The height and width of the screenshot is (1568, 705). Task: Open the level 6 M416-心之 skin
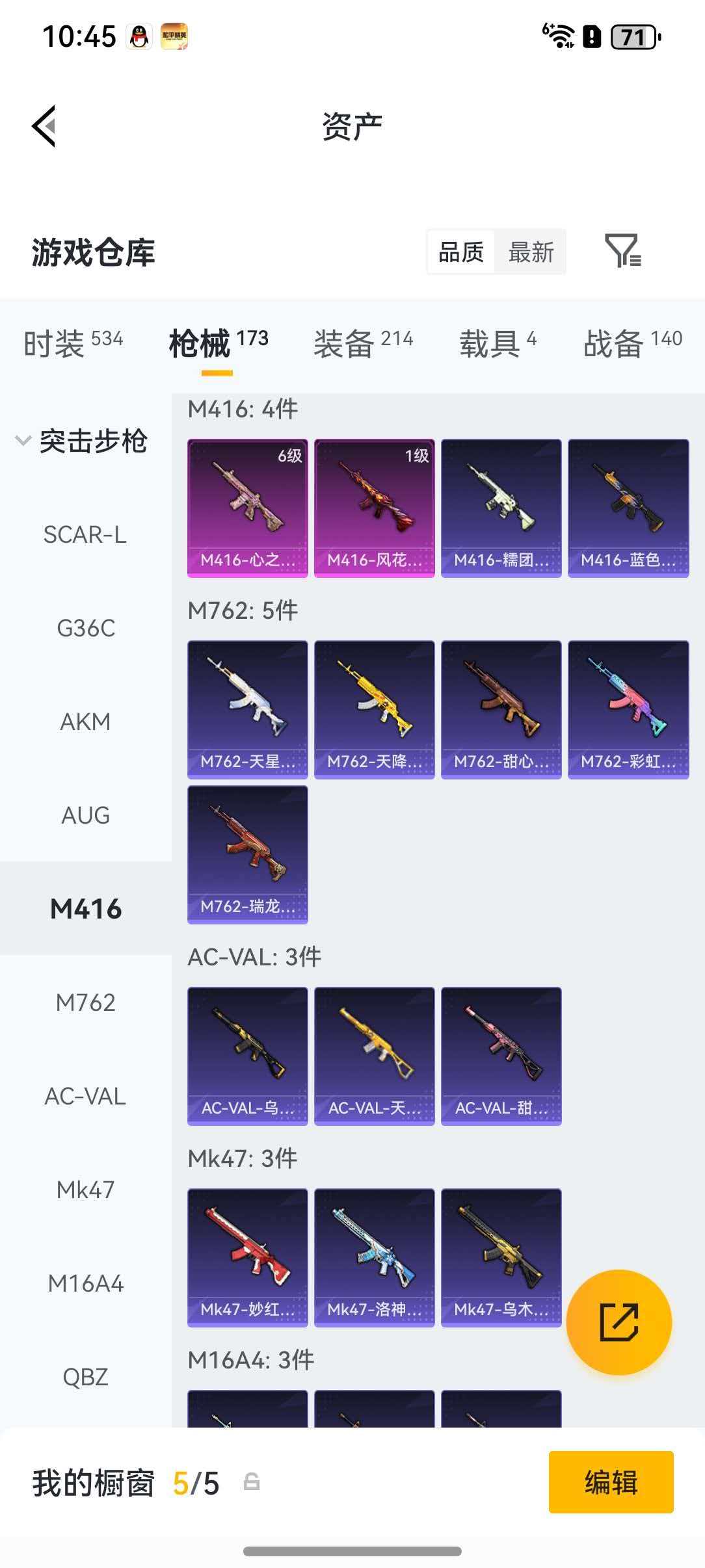[x=247, y=508]
